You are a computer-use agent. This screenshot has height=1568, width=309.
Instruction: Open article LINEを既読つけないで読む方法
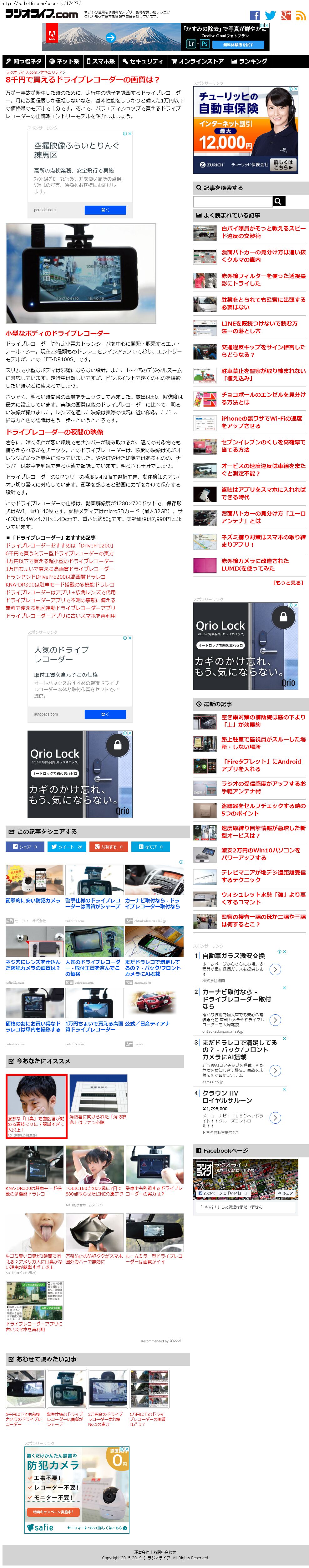pos(259,327)
